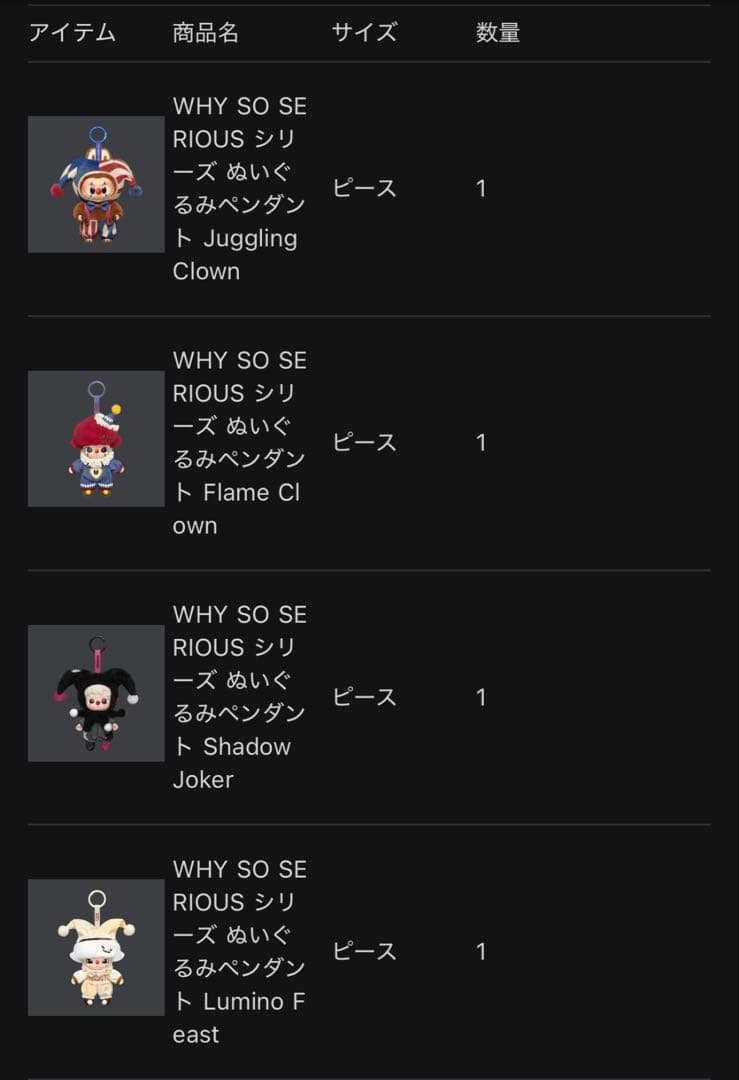The width and height of the screenshot is (739, 1080).
Task: Open the Juggling Clown product name link
Action: [x=240, y=188]
